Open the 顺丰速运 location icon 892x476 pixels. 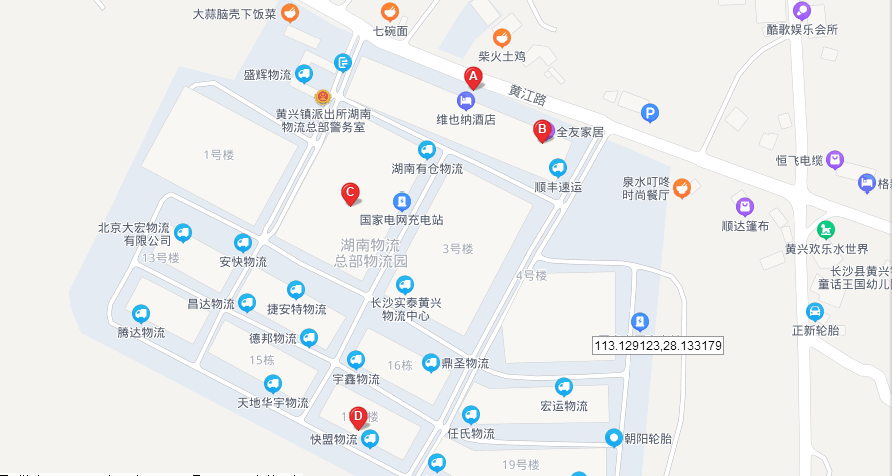click(x=558, y=167)
